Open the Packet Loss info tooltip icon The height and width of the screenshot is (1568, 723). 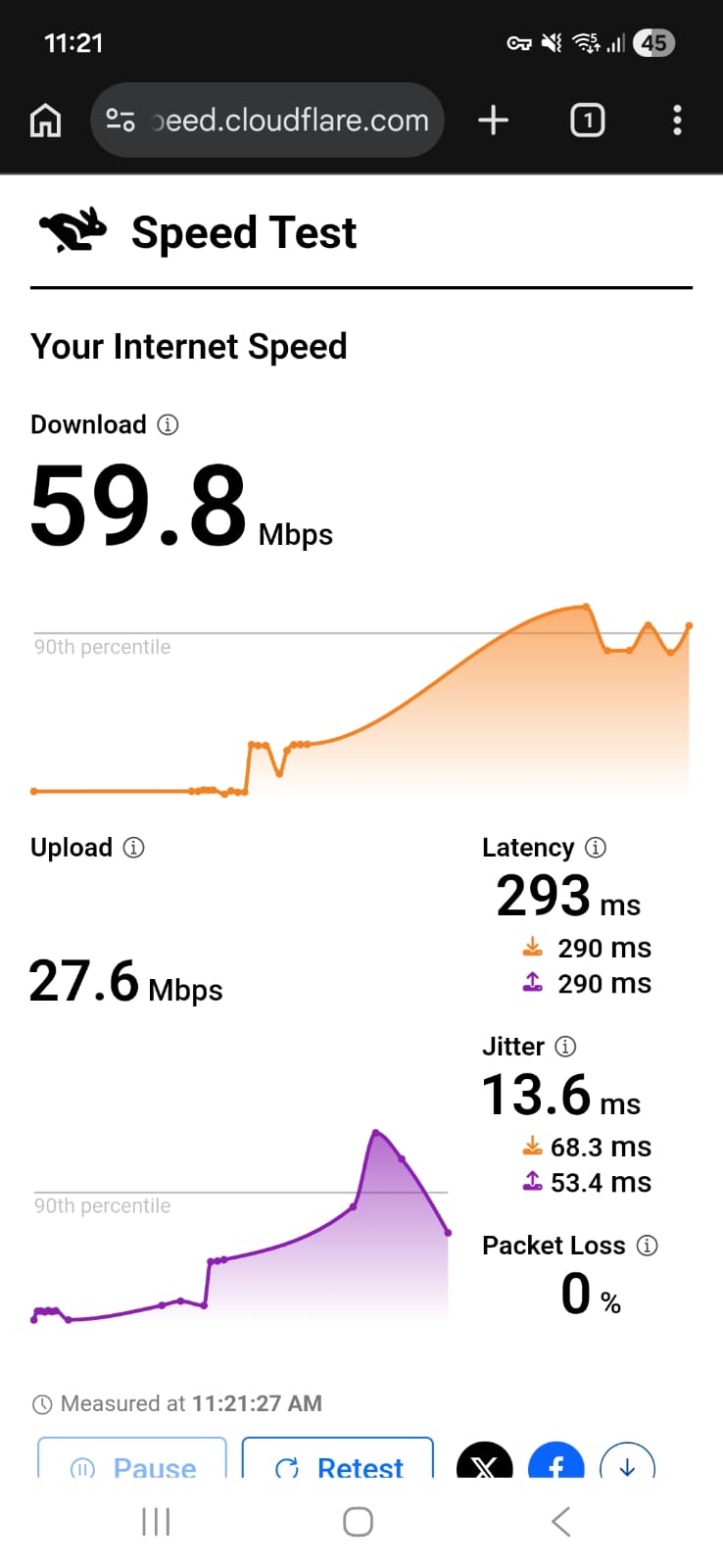tap(648, 1246)
